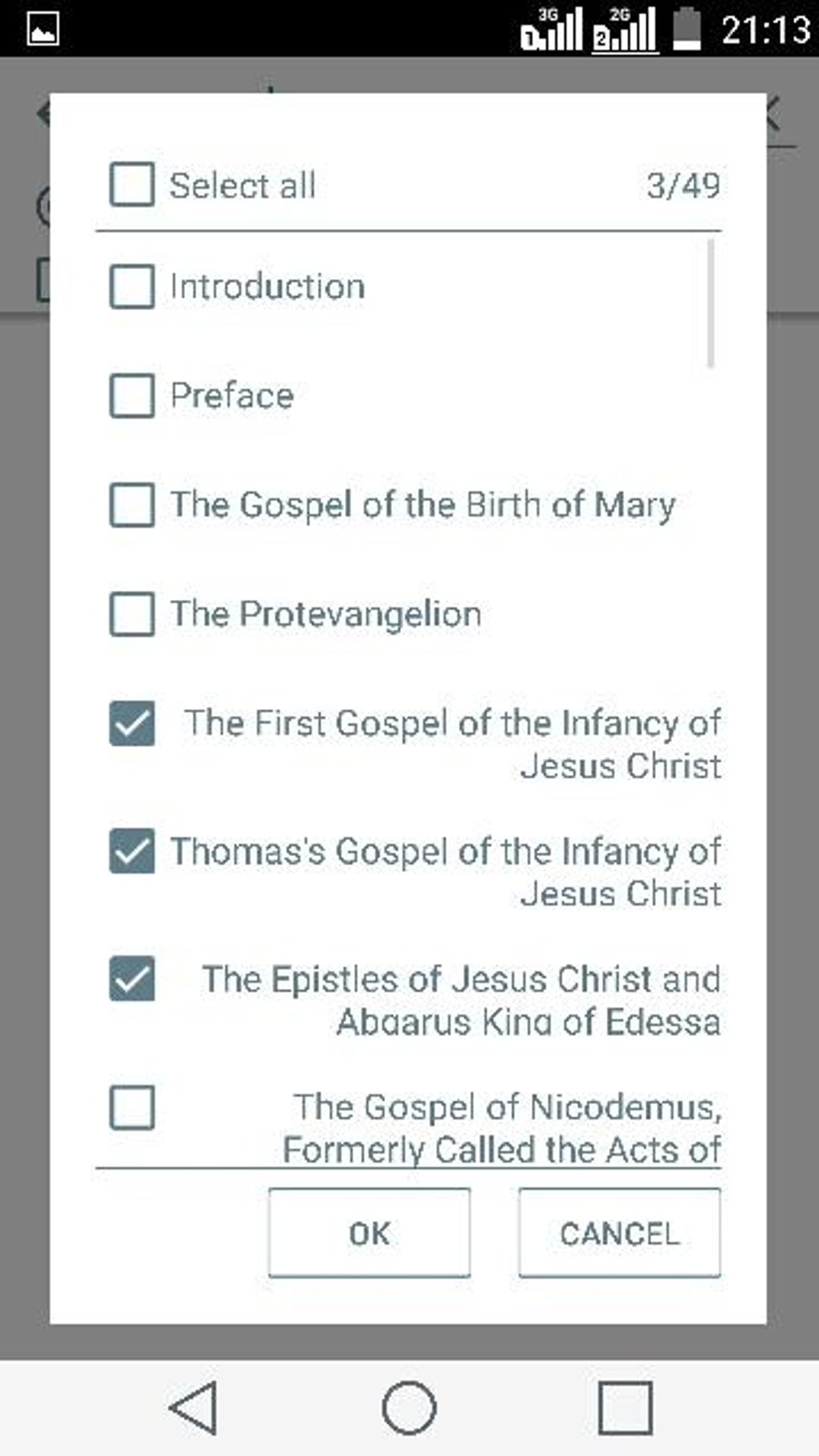Deselect Thomas's Gospel of the Infancy
Screen dimensions: 819x1456
pyautogui.click(x=132, y=851)
